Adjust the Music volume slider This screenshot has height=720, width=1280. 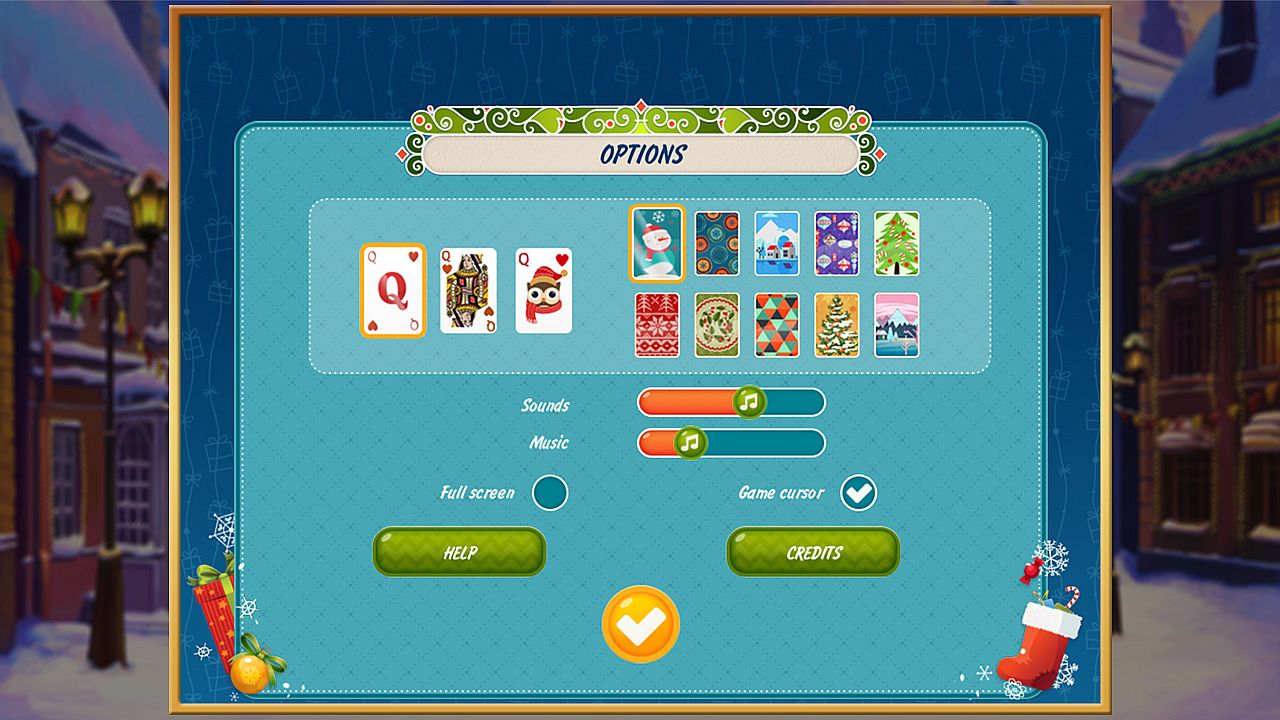click(x=690, y=442)
